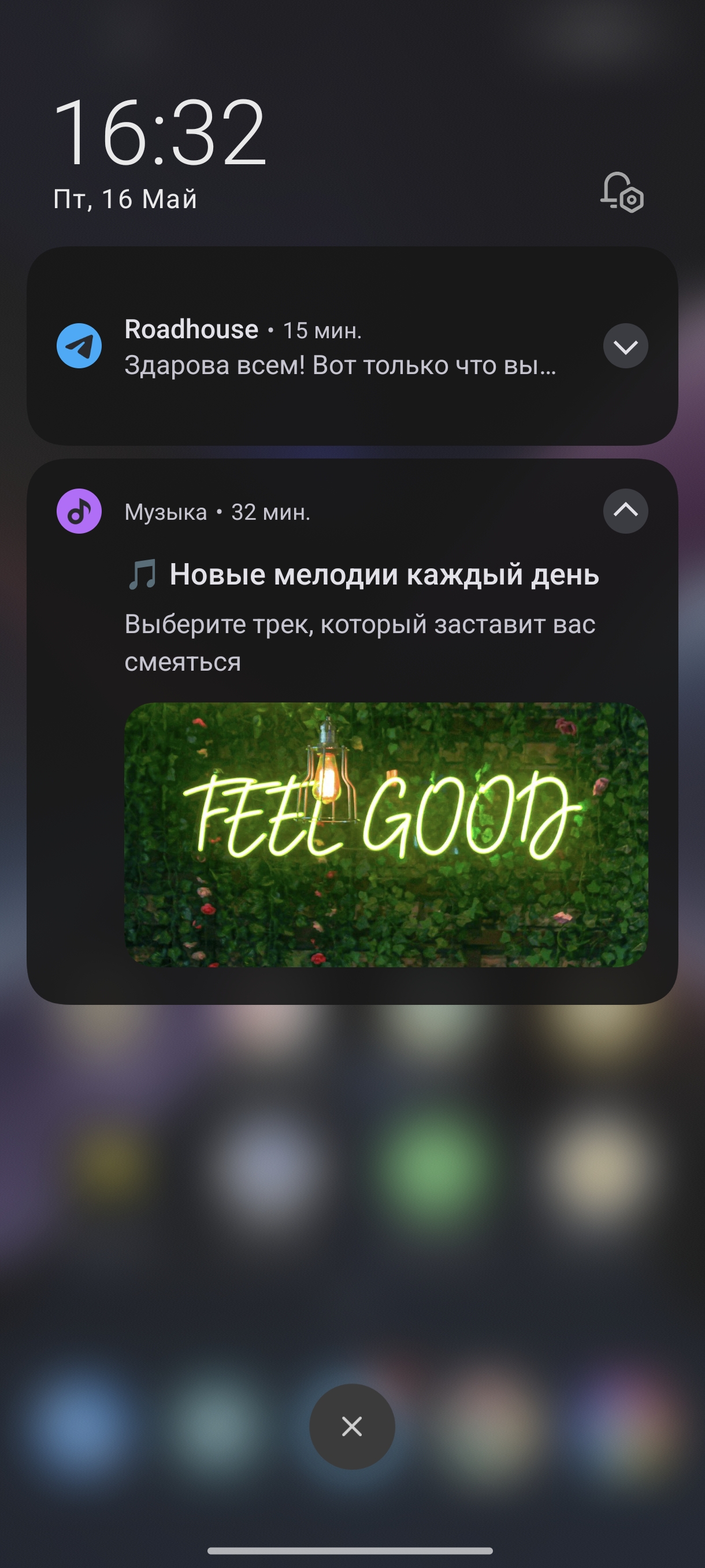
Task: Open notification settings bell icon
Action: (622, 193)
